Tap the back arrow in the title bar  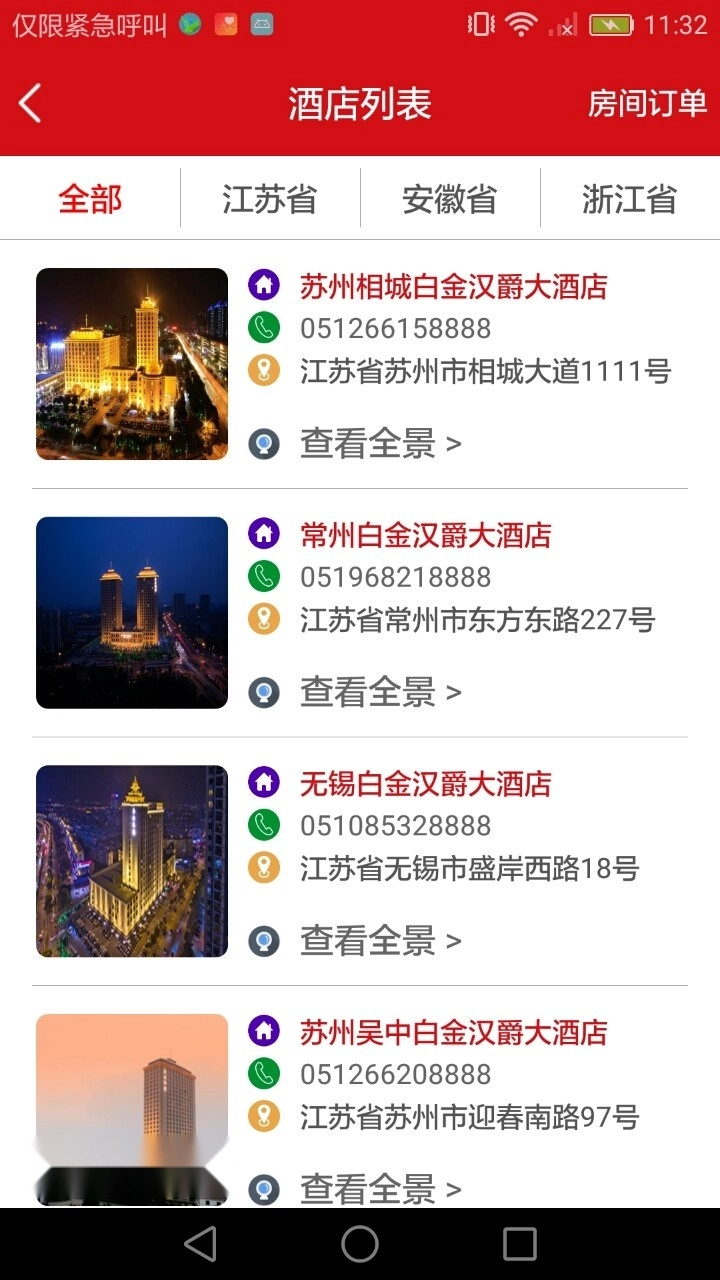pos(30,103)
